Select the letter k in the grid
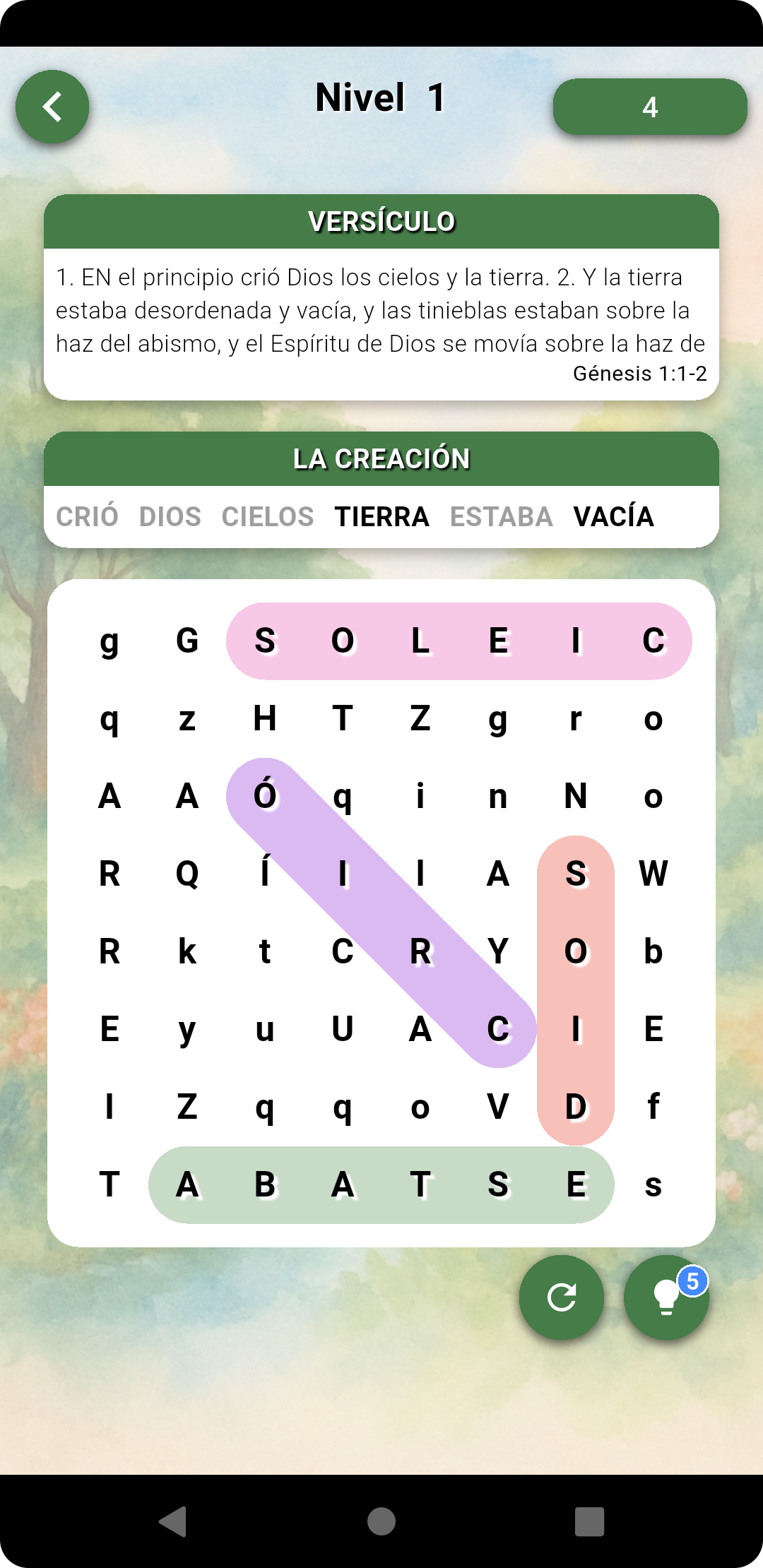 click(187, 951)
